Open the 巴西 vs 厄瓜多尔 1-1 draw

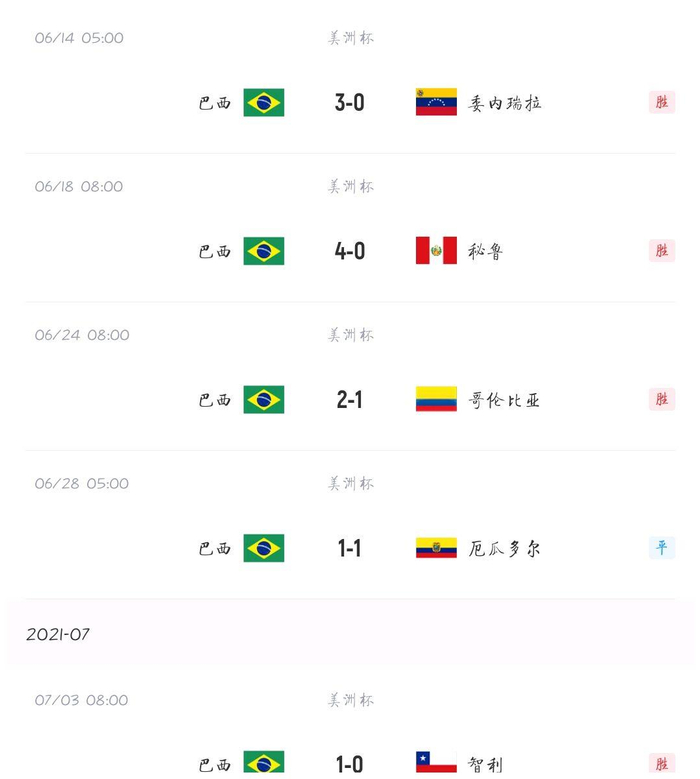coord(349,548)
